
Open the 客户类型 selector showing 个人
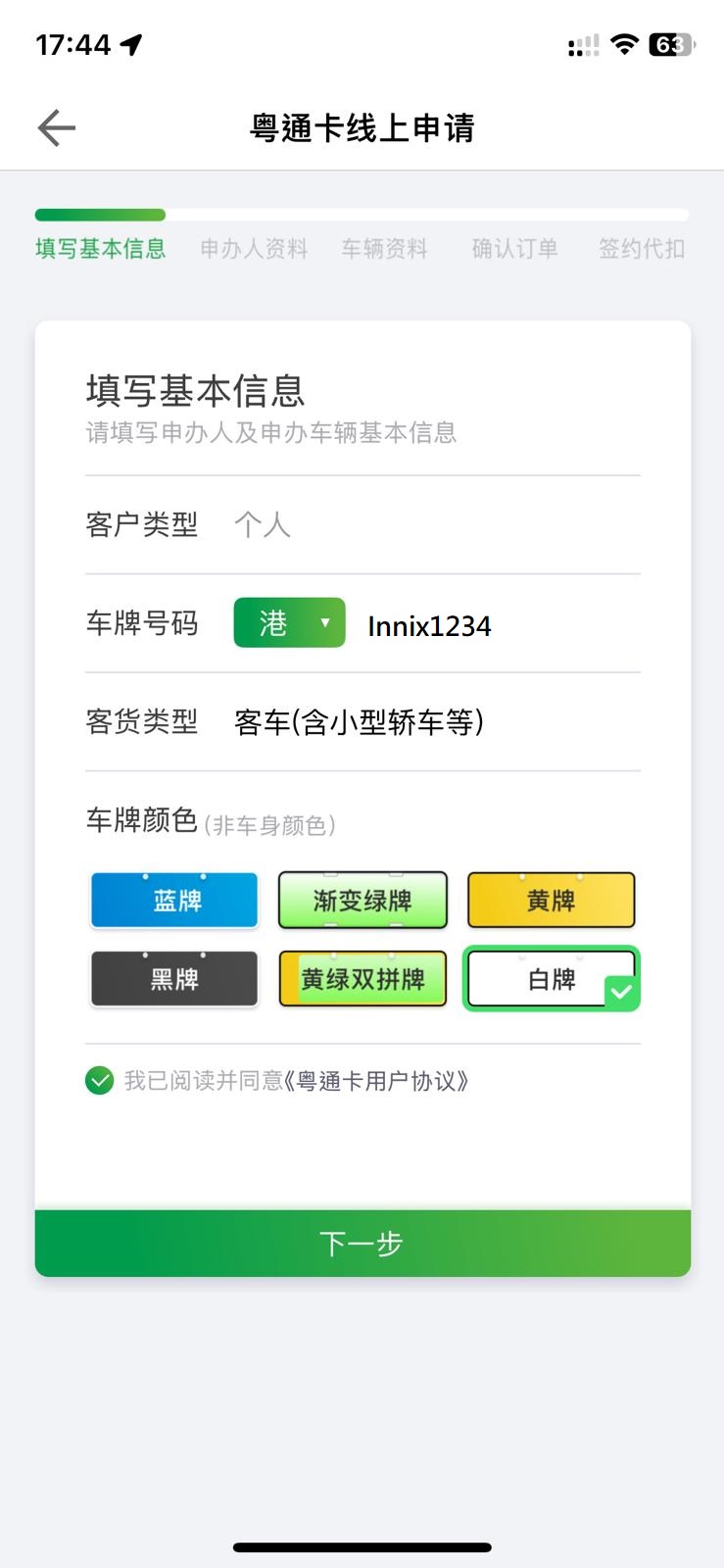[262, 524]
